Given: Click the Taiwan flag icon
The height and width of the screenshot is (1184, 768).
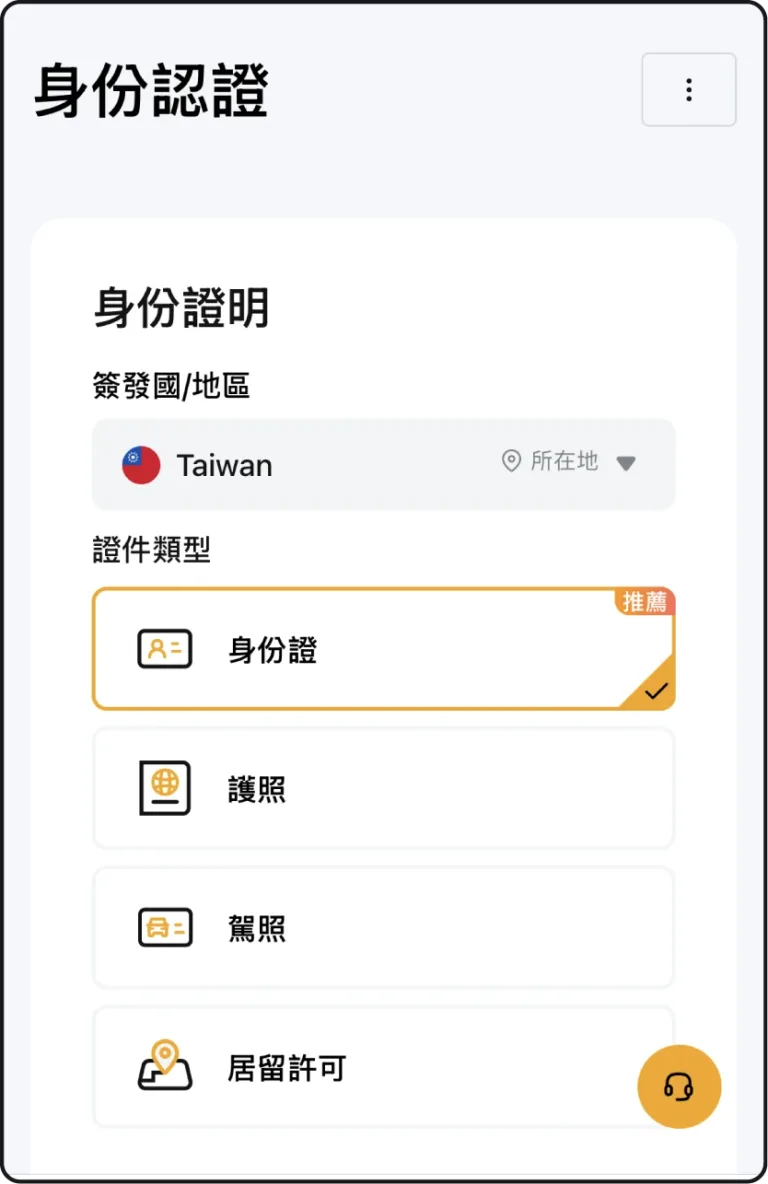Looking at the screenshot, I should tap(141, 464).
